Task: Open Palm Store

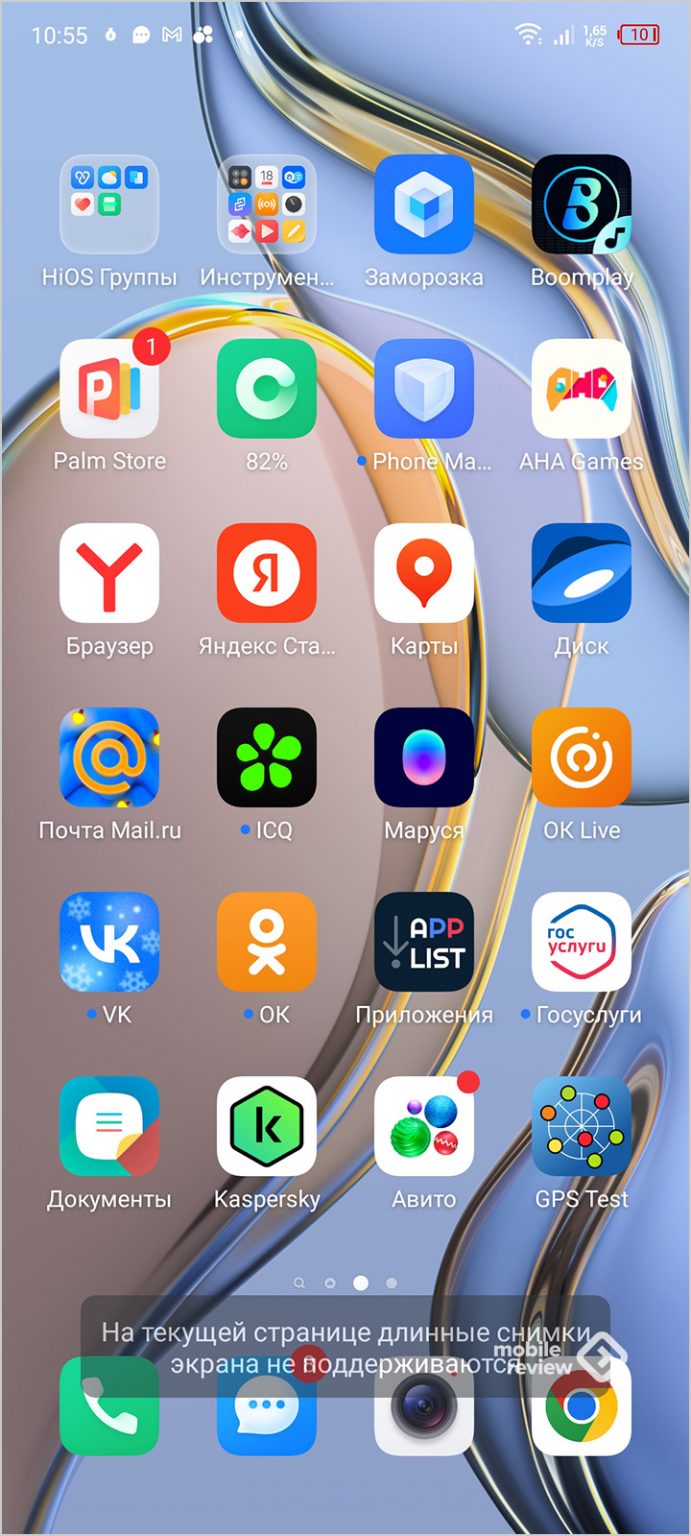Action: pos(109,389)
